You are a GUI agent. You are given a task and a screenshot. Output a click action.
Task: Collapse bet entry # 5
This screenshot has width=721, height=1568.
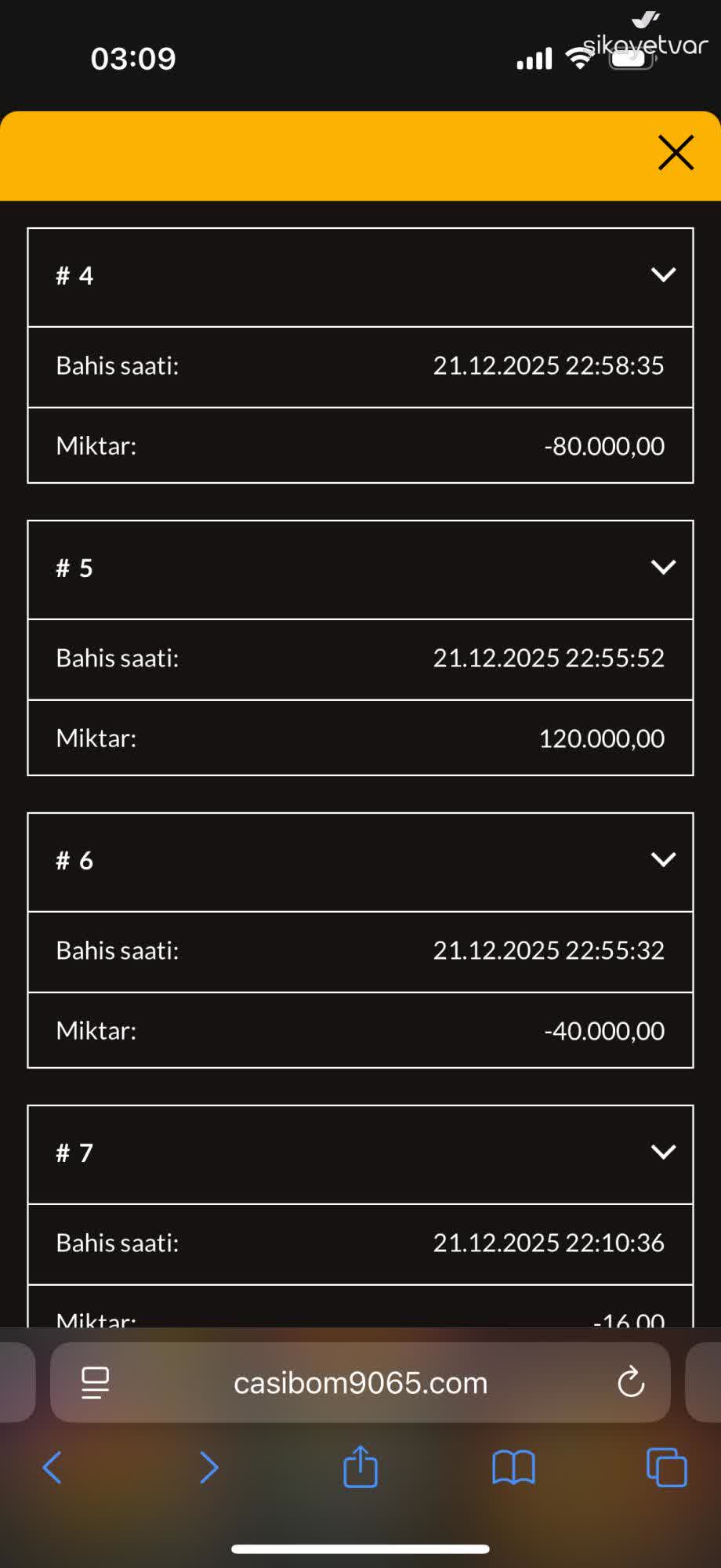coord(663,567)
